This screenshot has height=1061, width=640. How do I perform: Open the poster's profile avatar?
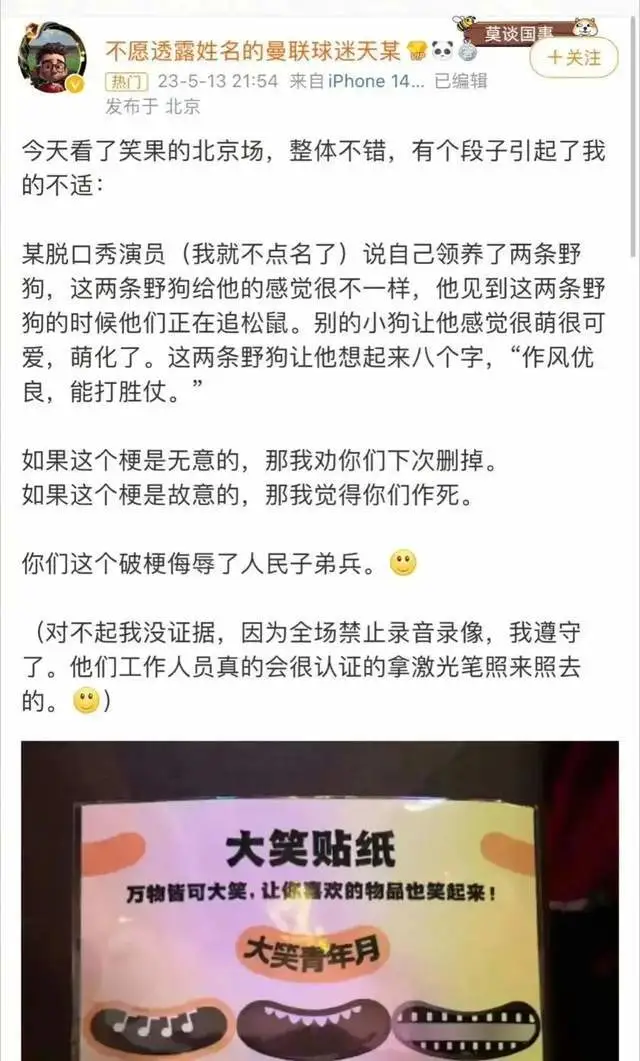(x=52, y=58)
